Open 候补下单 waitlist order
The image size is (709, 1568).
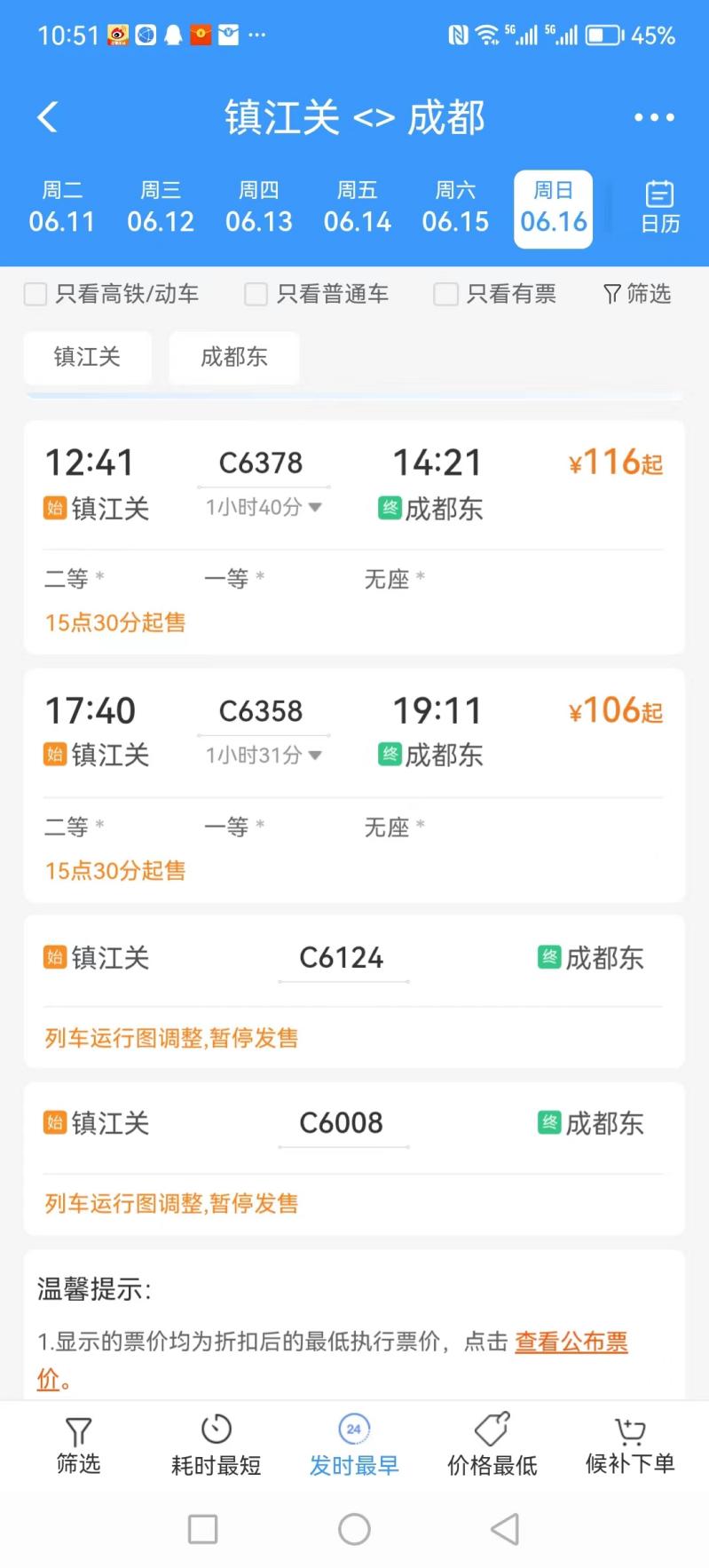tap(630, 1445)
